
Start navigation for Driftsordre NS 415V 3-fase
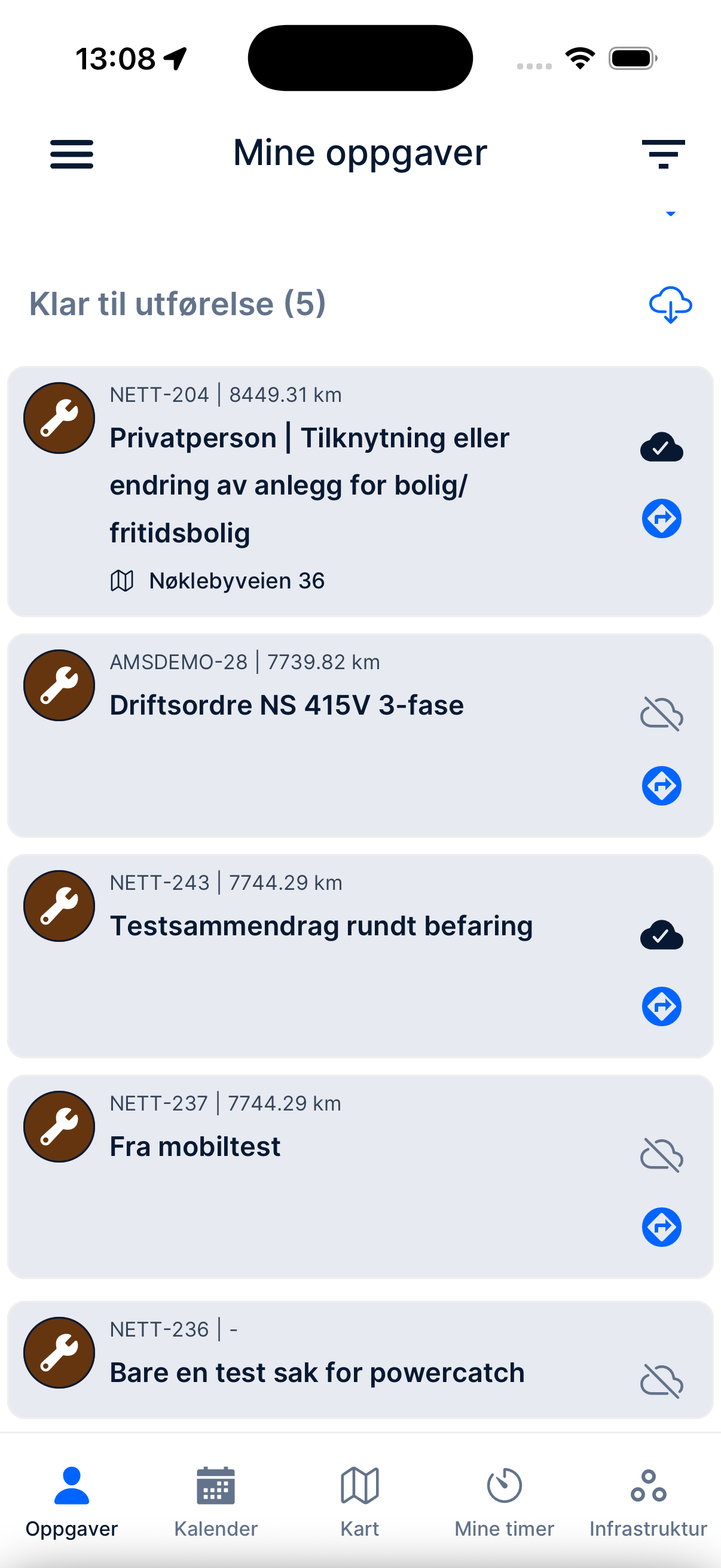[x=661, y=785]
